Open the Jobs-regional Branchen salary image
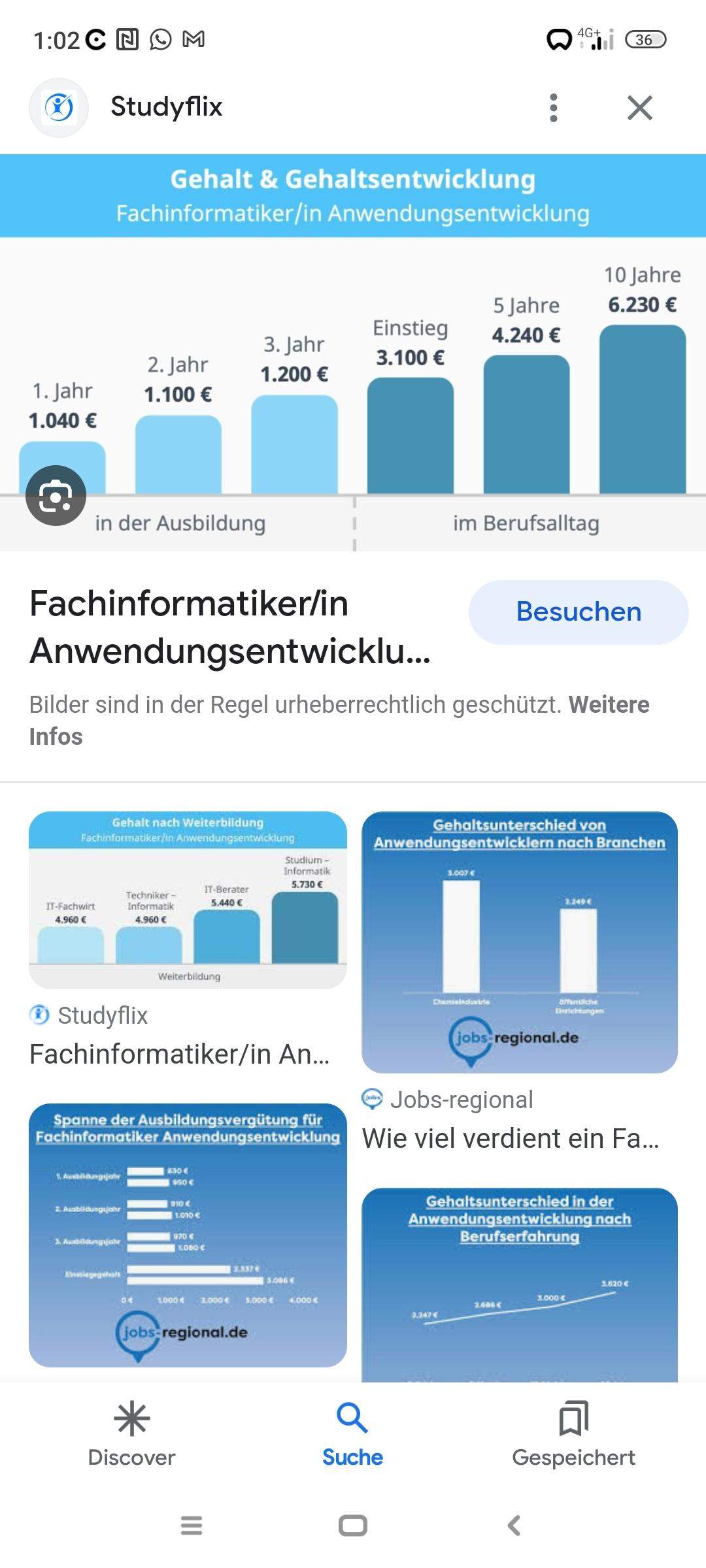This screenshot has height=1568, width=706. click(x=520, y=941)
